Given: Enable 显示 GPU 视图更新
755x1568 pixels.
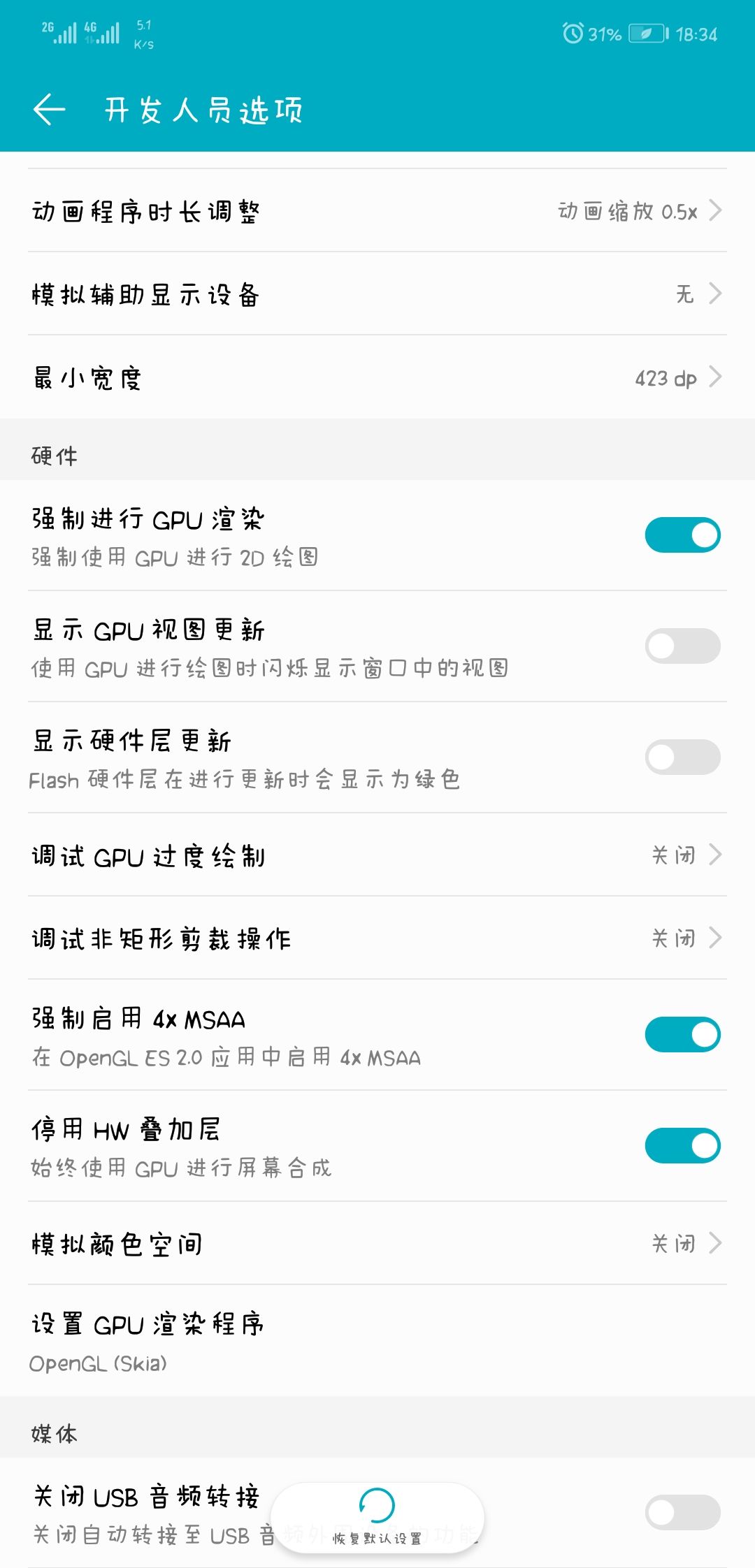Looking at the screenshot, I should (682, 646).
